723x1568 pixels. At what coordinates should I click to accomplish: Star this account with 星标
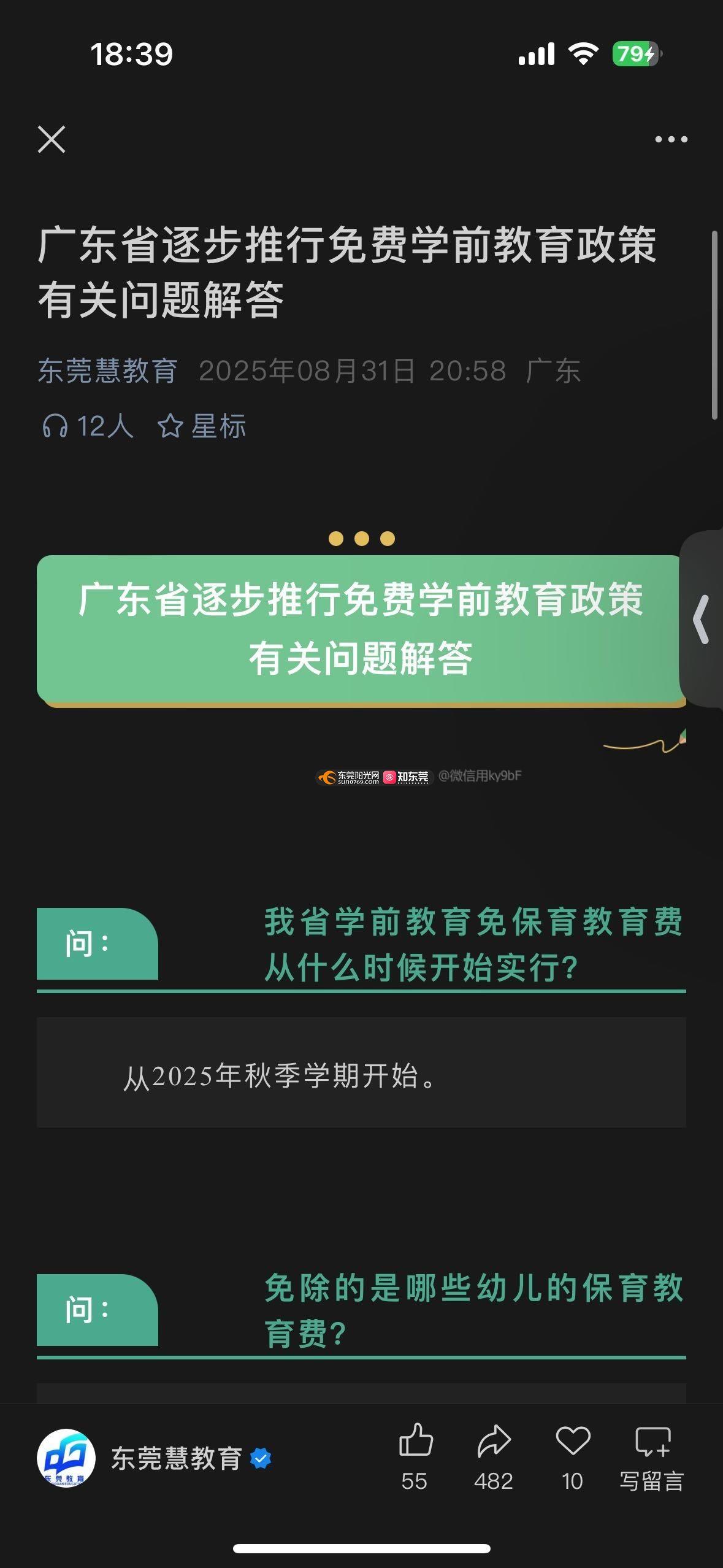pos(202,426)
